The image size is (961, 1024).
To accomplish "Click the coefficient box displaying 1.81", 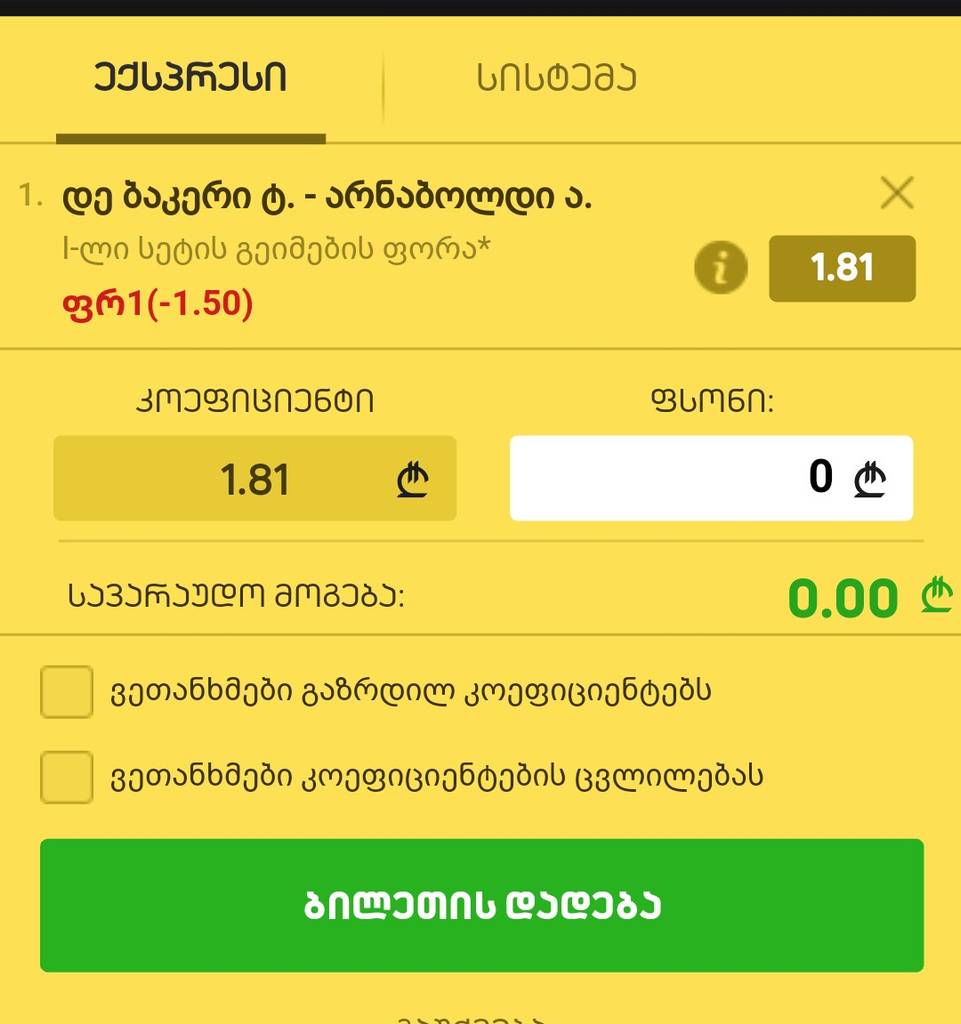I will [255, 478].
